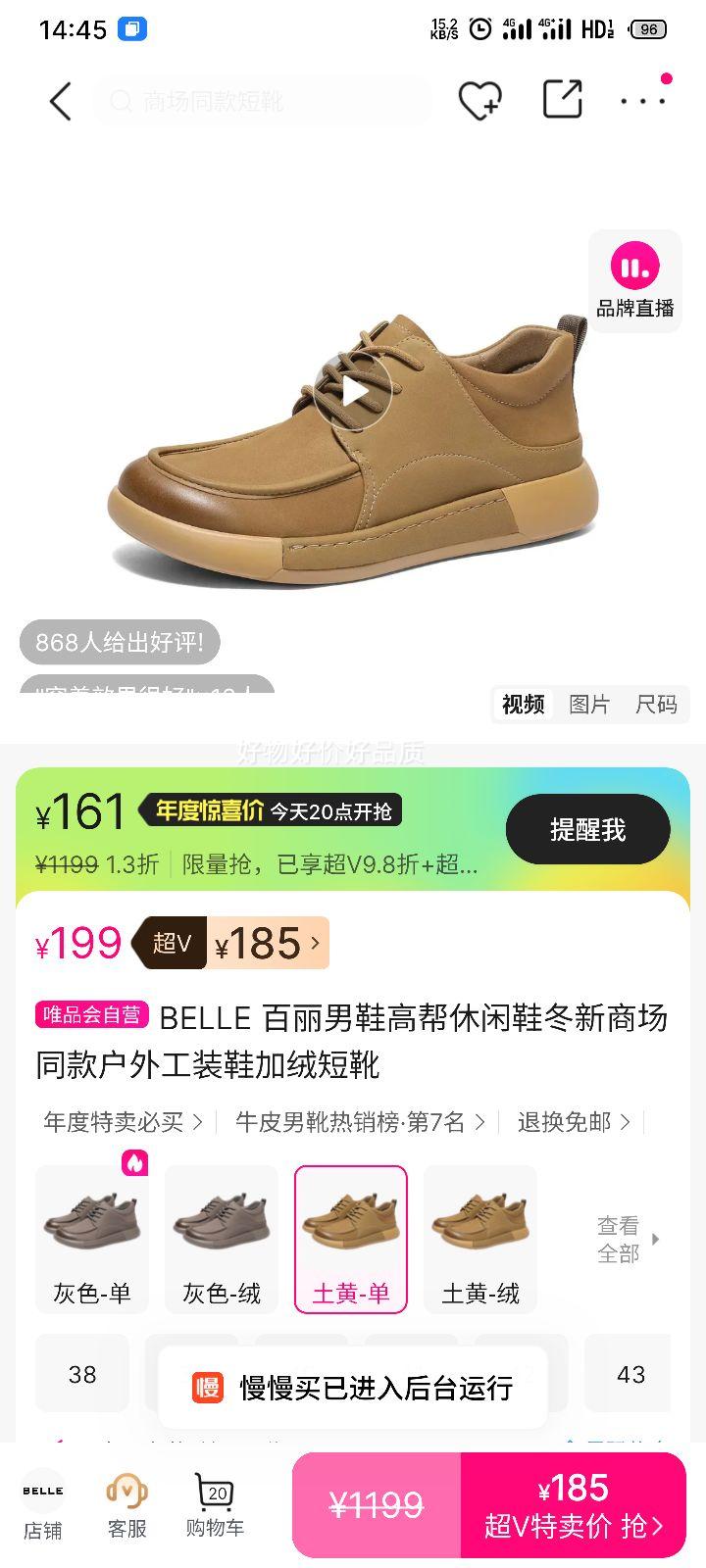Tap the share icon
The width and height of the screenshot is (706, 1568).
(x=561, y=100)
